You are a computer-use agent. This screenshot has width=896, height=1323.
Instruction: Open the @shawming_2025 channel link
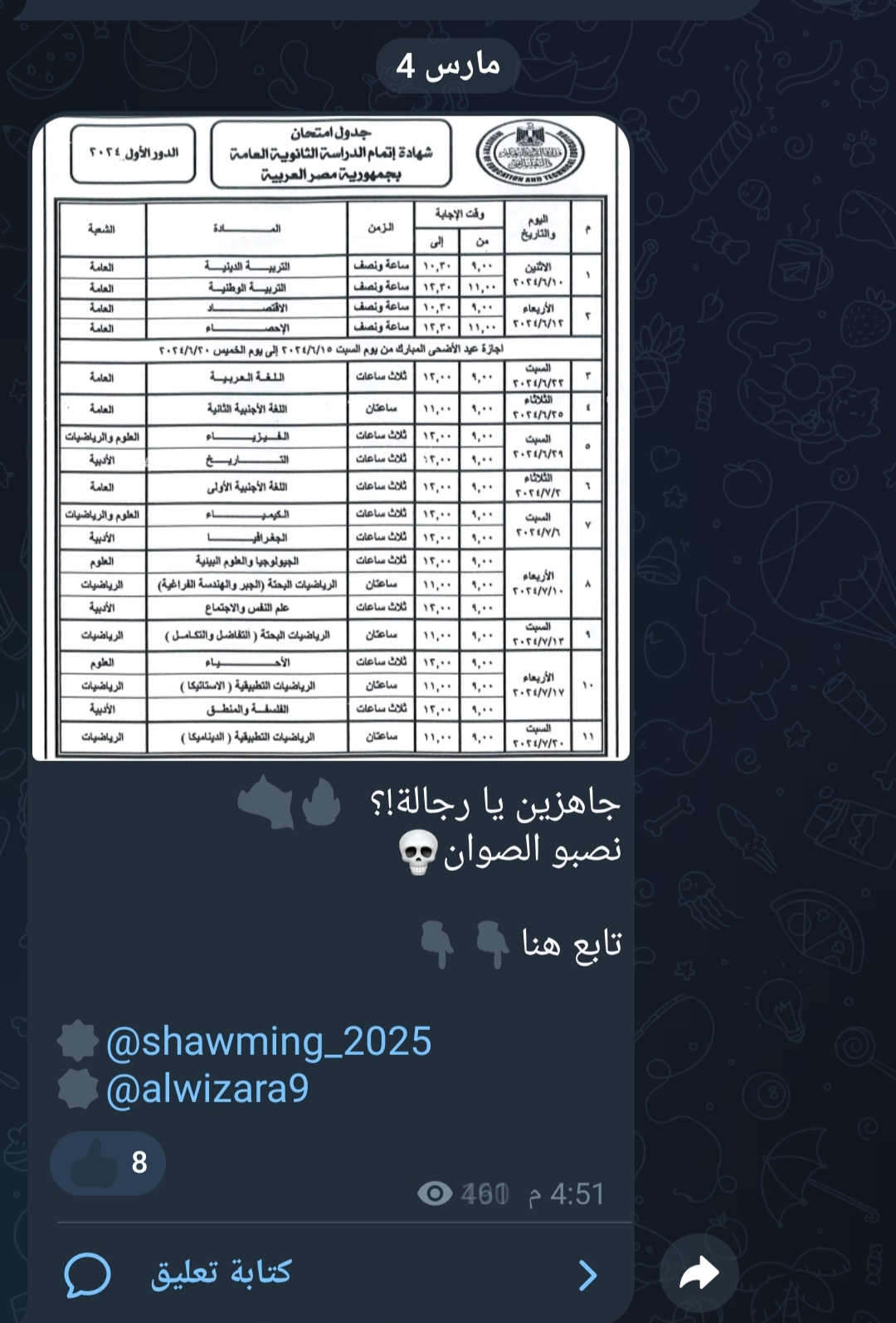coord(268,1042)
